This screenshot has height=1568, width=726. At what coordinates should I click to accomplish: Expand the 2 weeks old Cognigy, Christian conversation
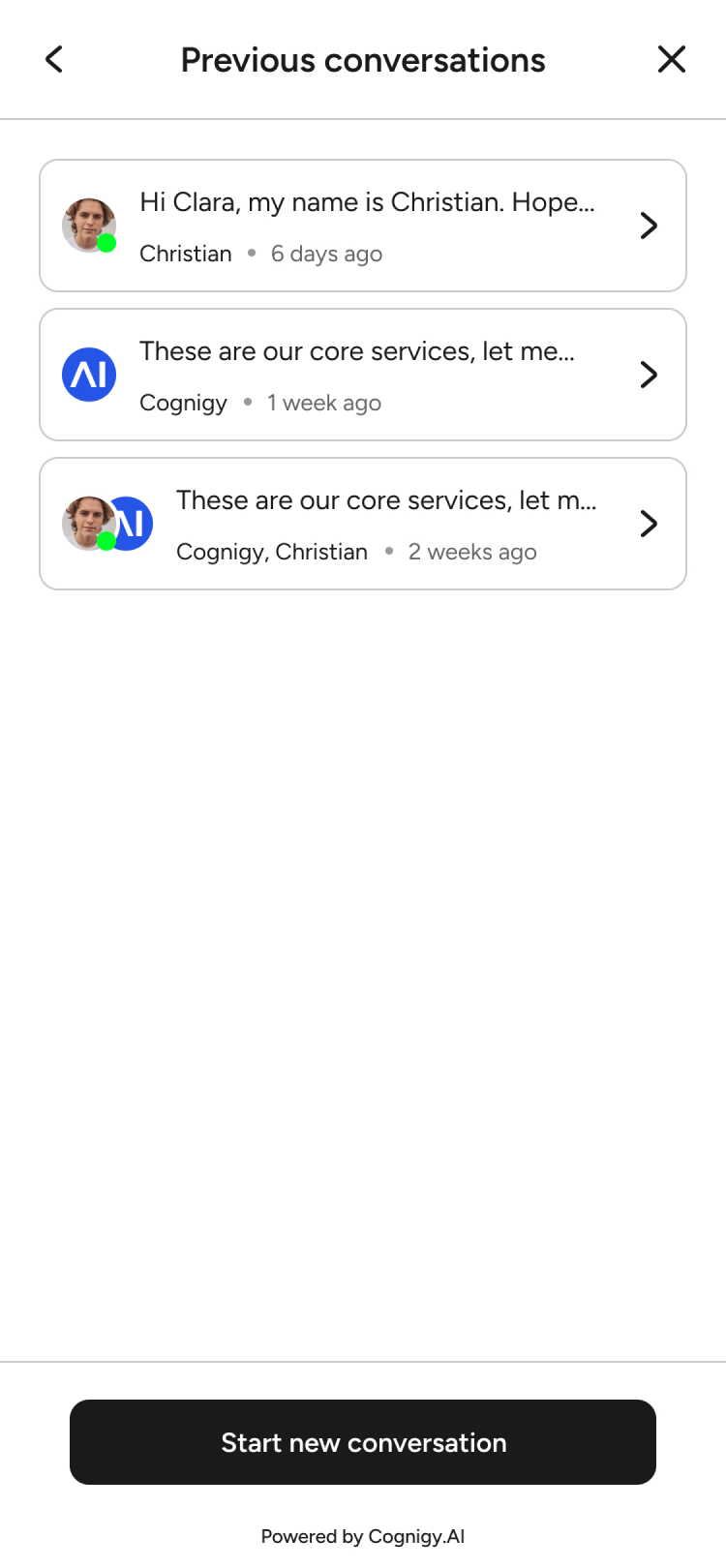[649, 523]
